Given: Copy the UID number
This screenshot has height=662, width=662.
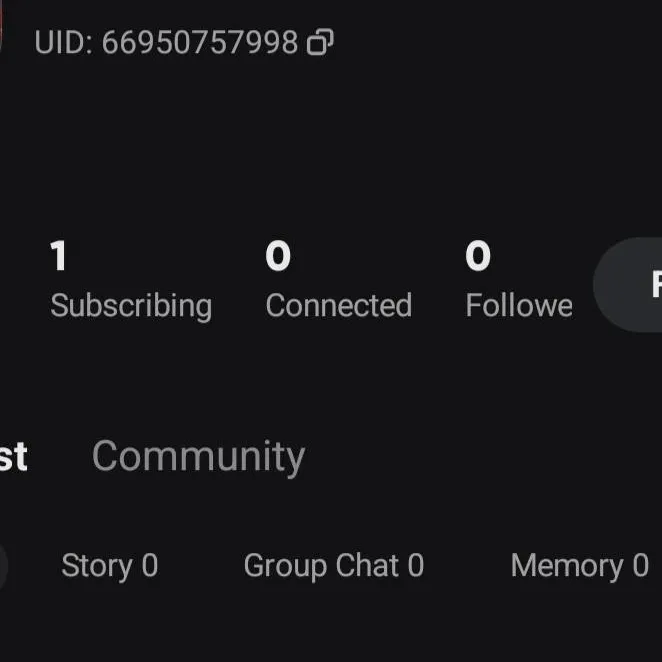Looking at the screenshot, I should click(320, 43).
